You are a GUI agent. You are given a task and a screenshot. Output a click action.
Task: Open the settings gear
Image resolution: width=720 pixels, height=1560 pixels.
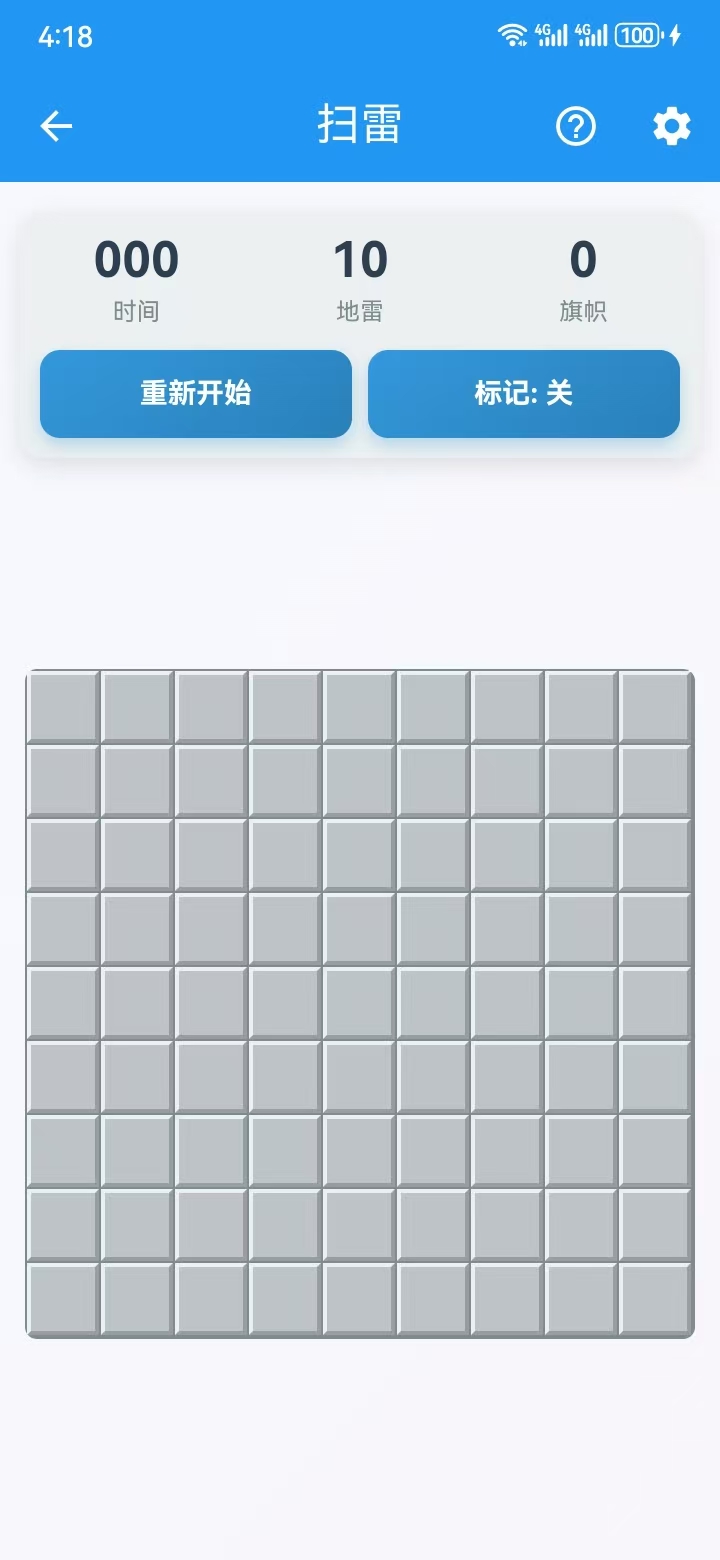coord(671,126)
